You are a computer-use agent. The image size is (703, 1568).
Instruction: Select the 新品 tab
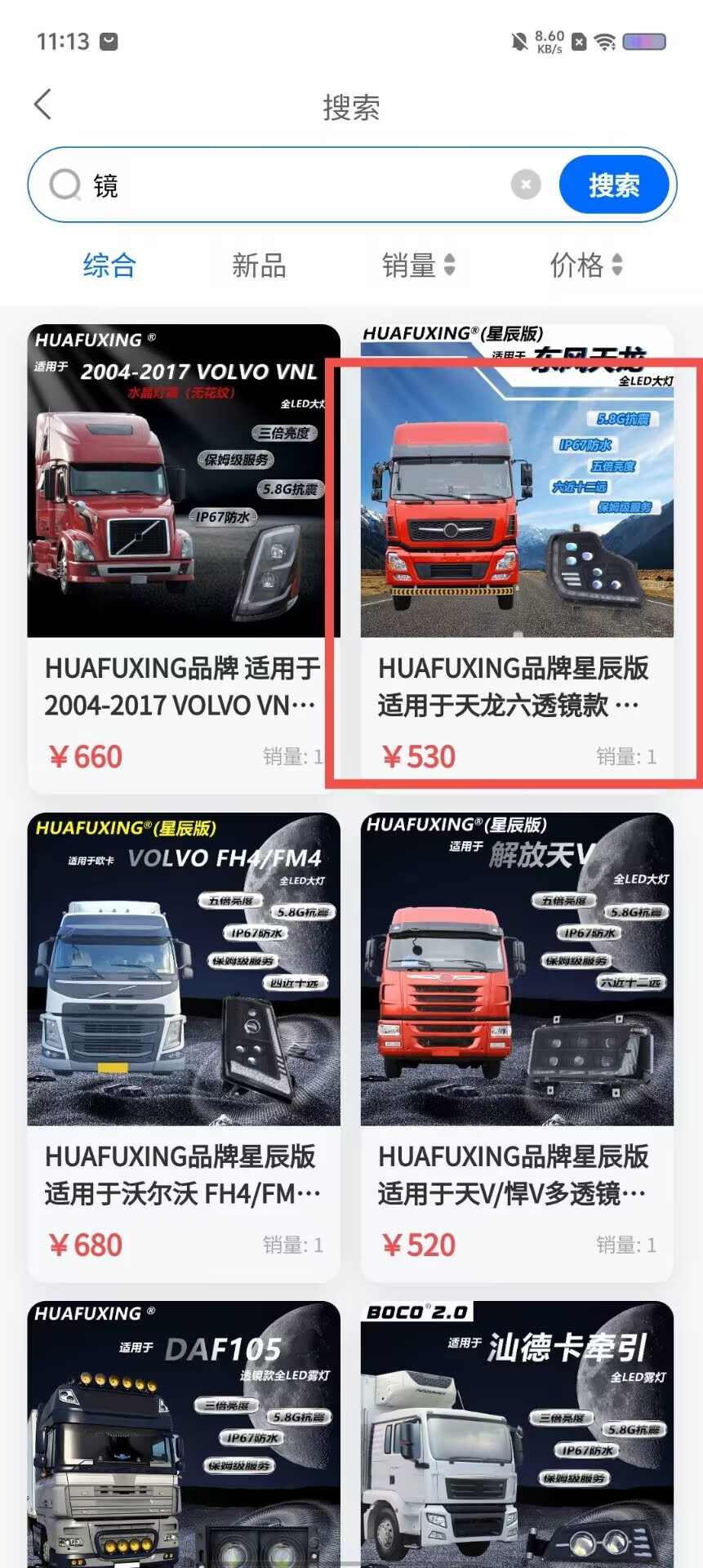coord(259,265)
